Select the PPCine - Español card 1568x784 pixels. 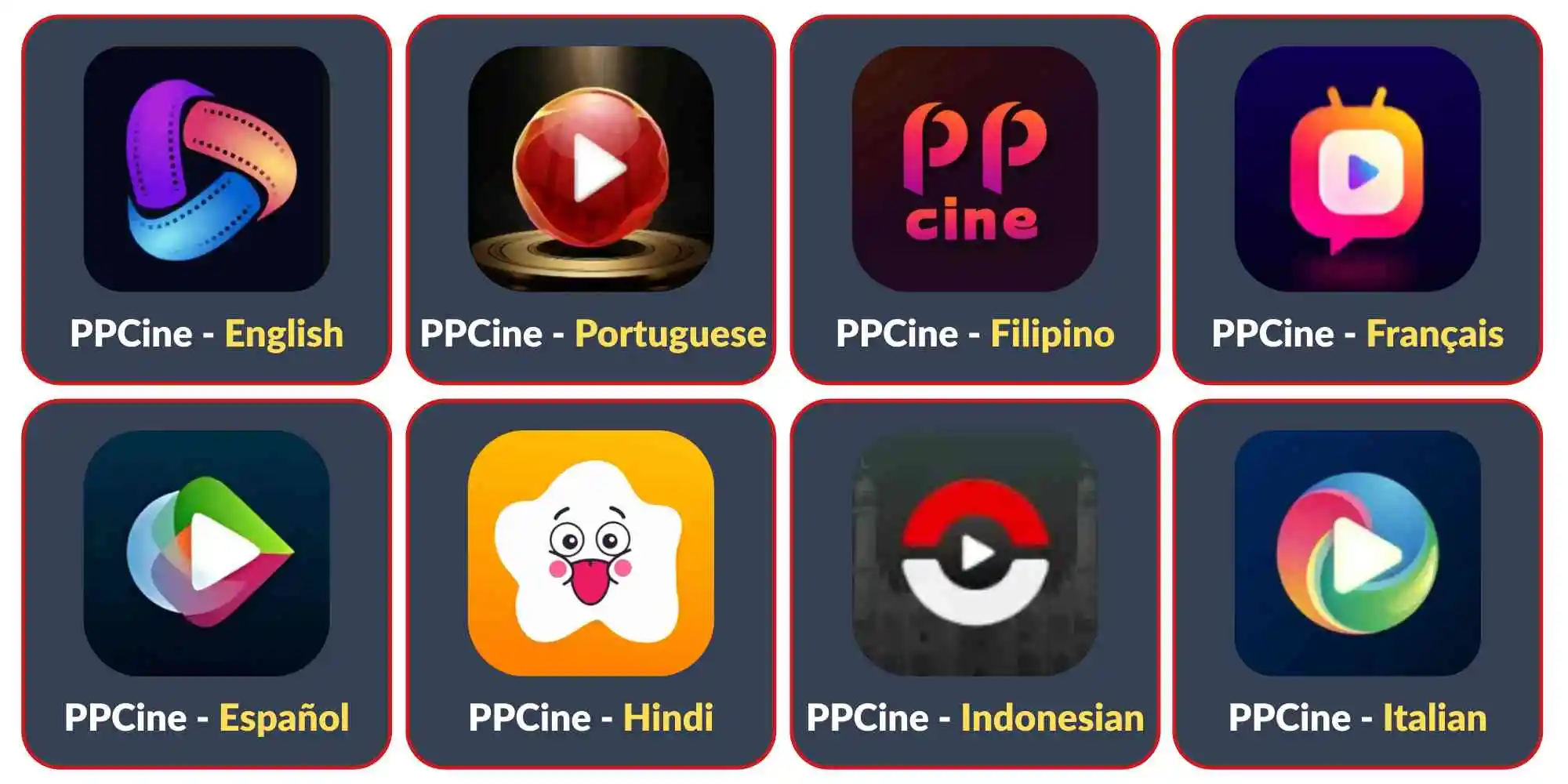click(x=206, y=584)
